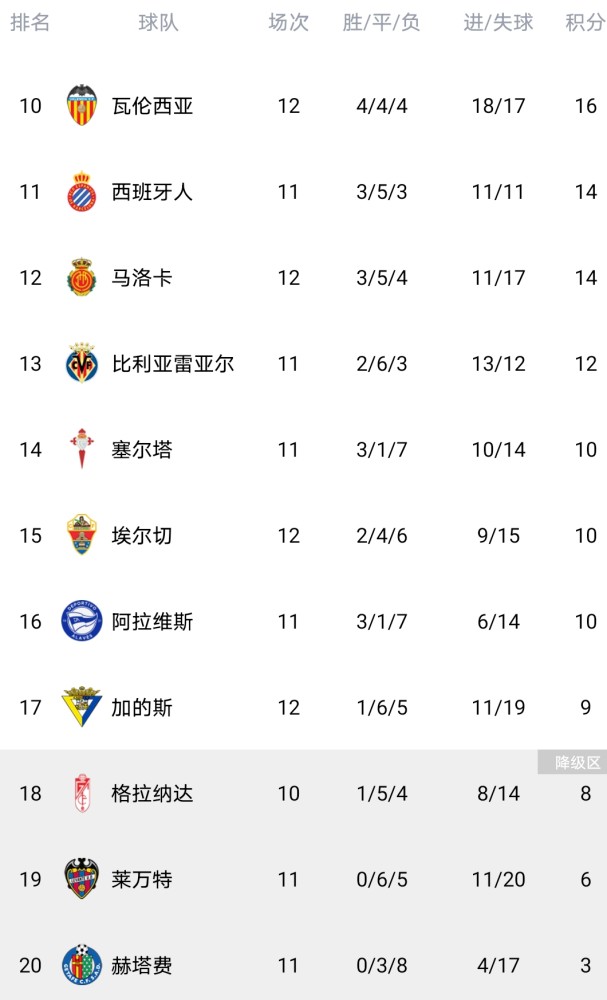Select 马洛卡 in the standings
Viewport: 607px width, 1000px height.
pyautogui.click(x=304, y=277)
